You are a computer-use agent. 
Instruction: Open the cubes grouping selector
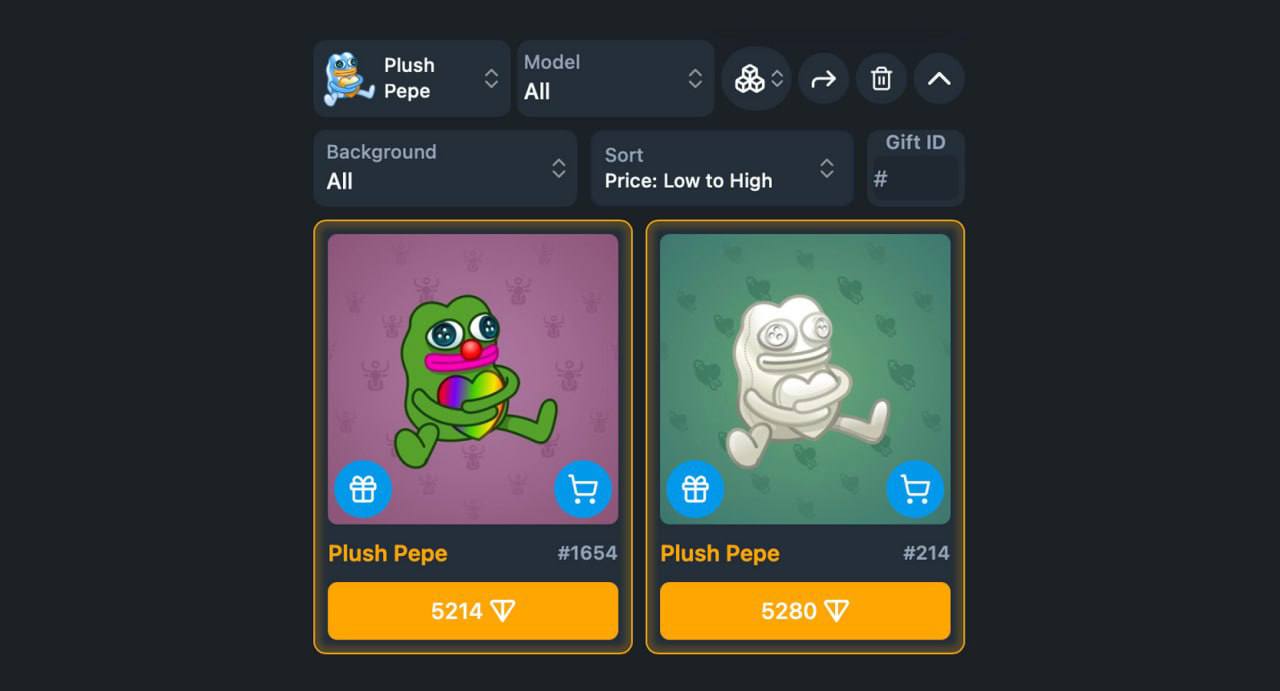[x=756, y=79]
